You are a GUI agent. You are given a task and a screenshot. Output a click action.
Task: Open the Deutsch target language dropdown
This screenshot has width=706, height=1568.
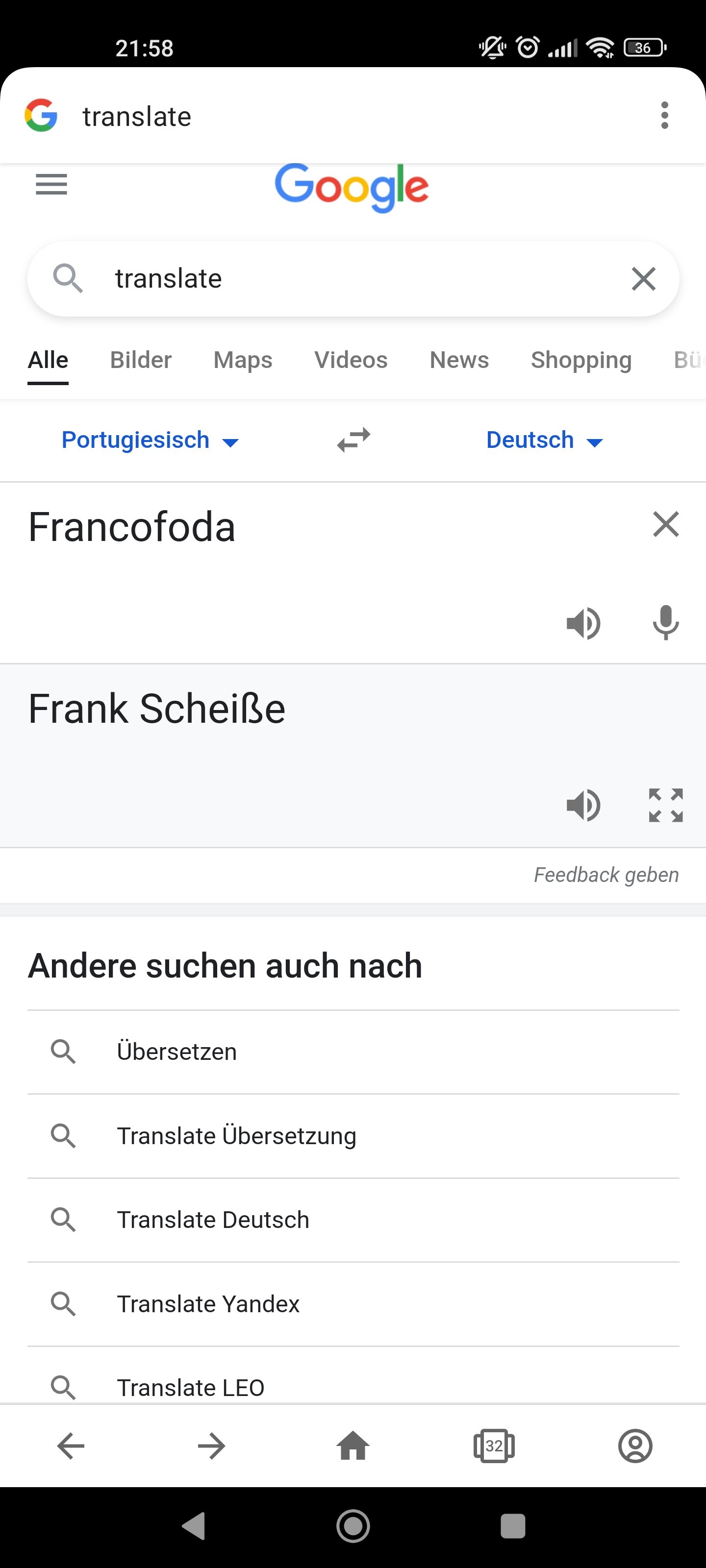pos(545,440)
